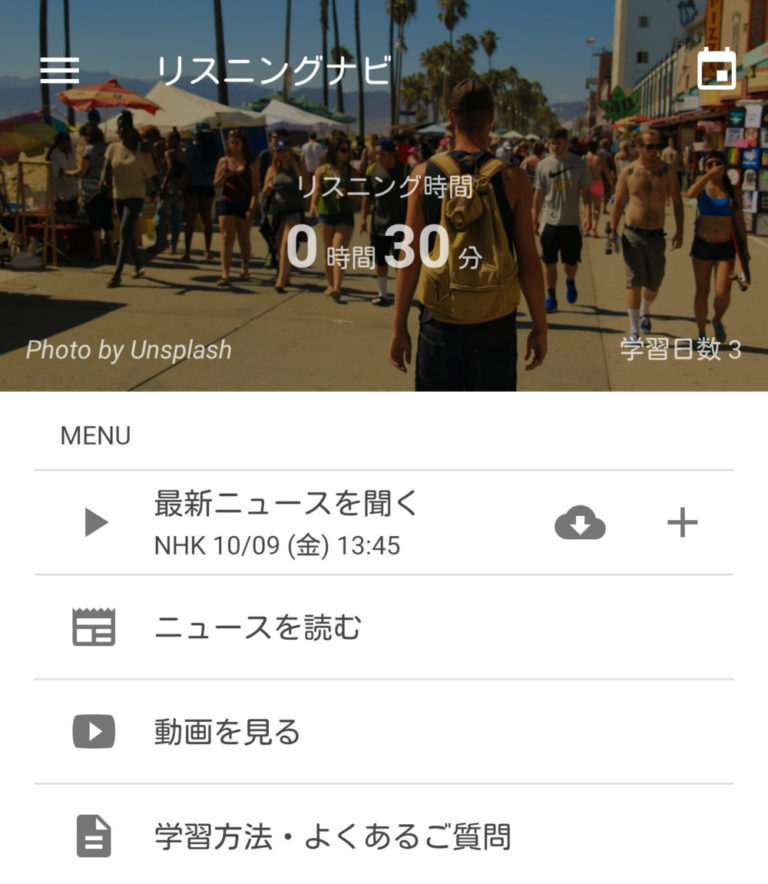This screenshot has width=768, height=884.
Task: Tap the video playback icon beside 動画を見る
Action: (92, 729)
